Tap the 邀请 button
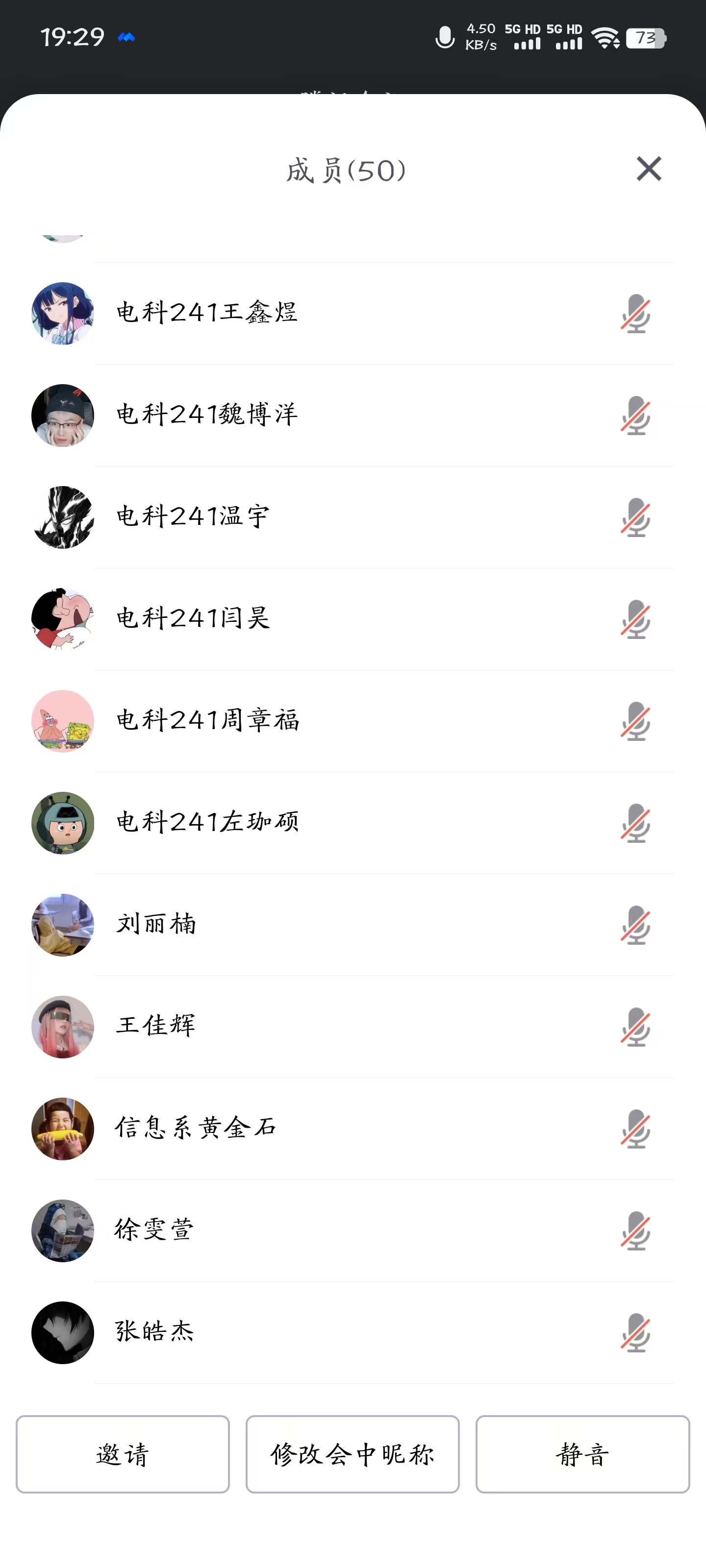 [123, 1453]
